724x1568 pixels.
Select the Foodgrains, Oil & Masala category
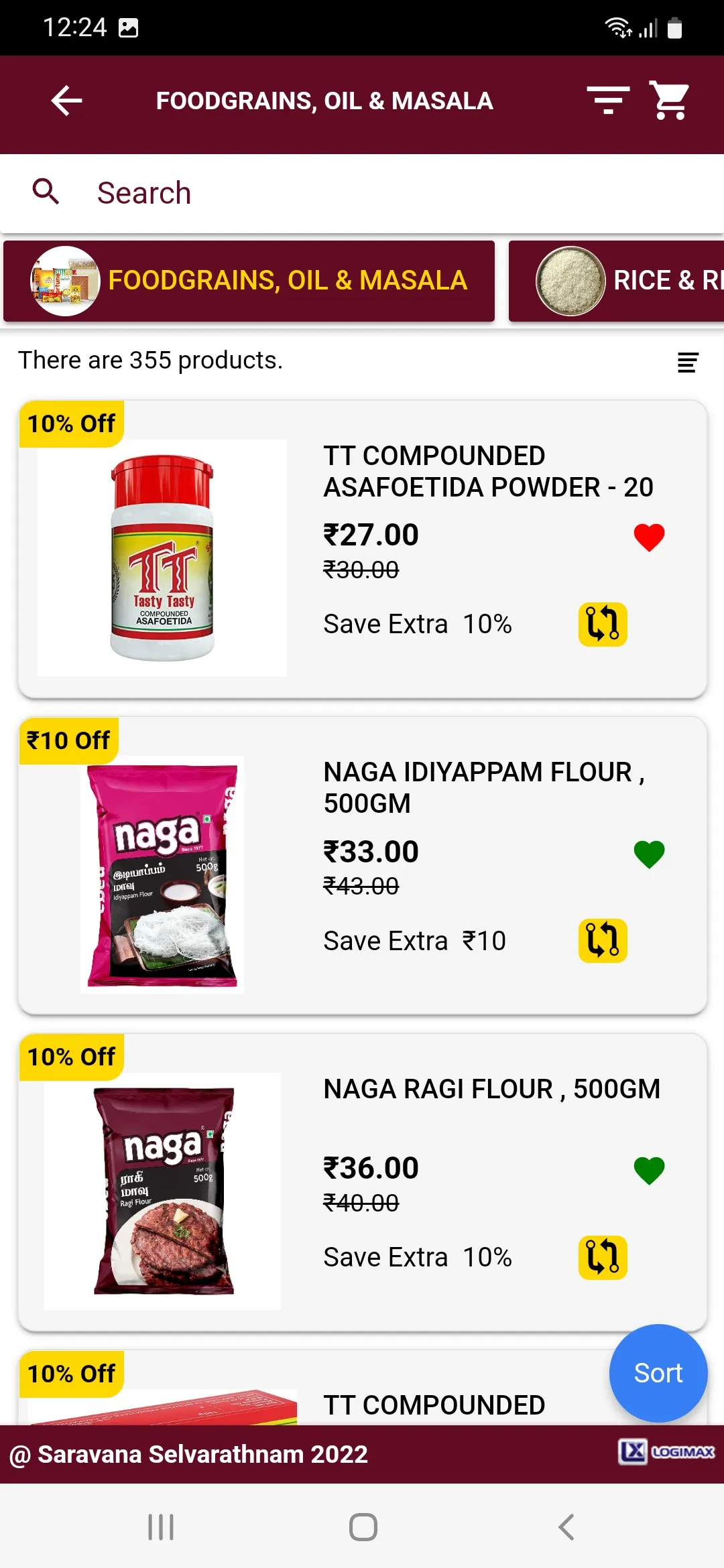click(x=249, y=281)
